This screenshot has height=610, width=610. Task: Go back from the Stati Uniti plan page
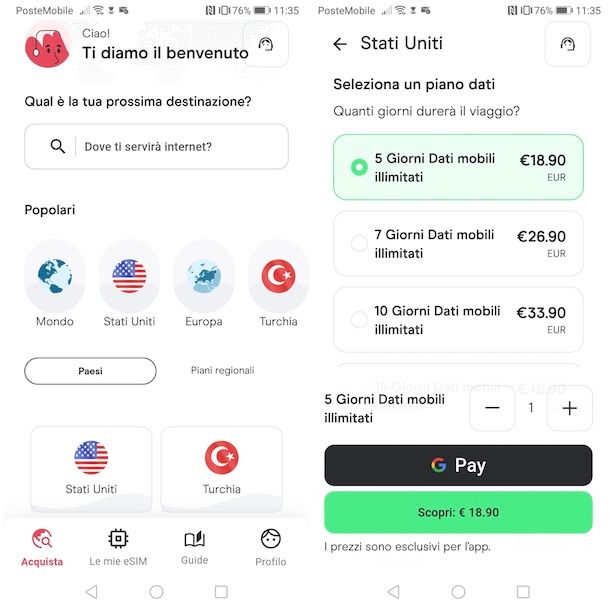click(340, 44)
